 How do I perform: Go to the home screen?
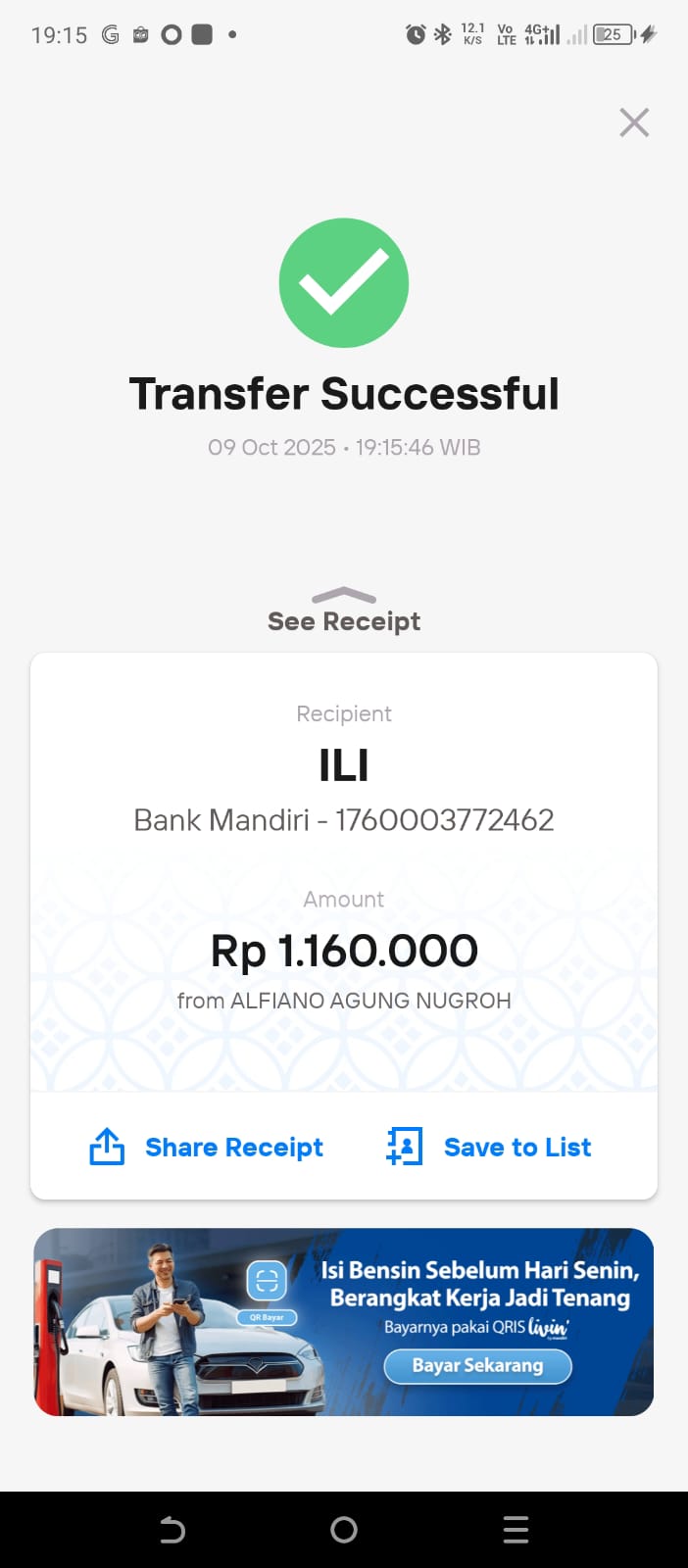point(344,1530)
